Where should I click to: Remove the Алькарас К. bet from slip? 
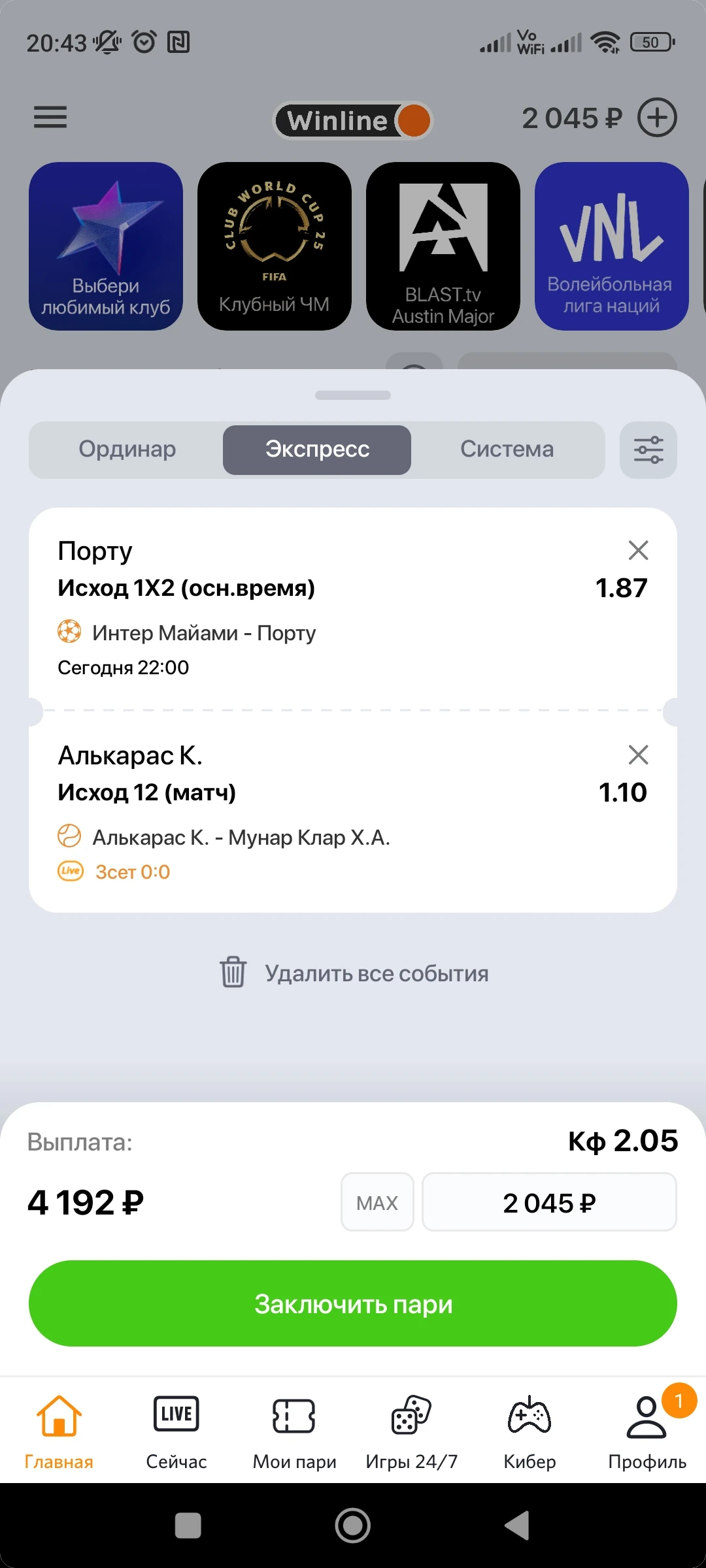click(638, 755)
